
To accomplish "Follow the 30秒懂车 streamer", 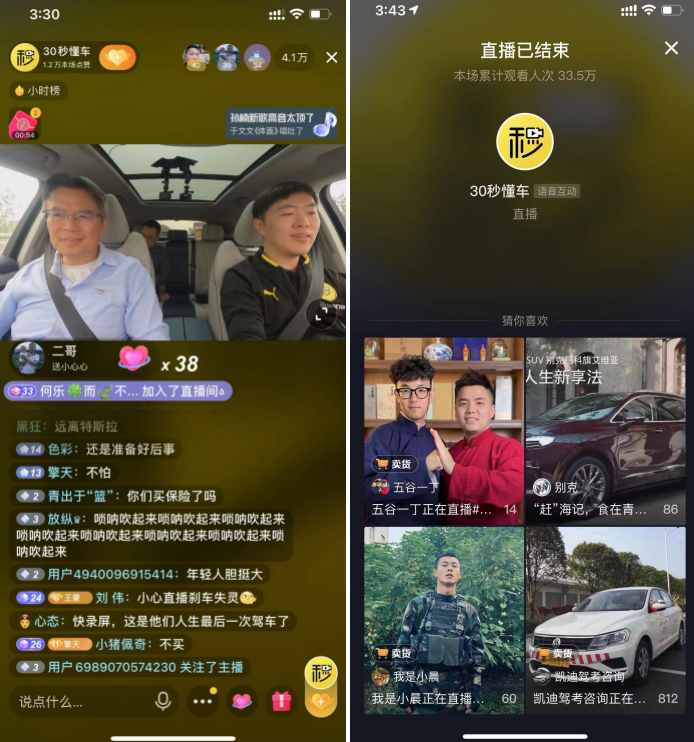I will point(117,57).
